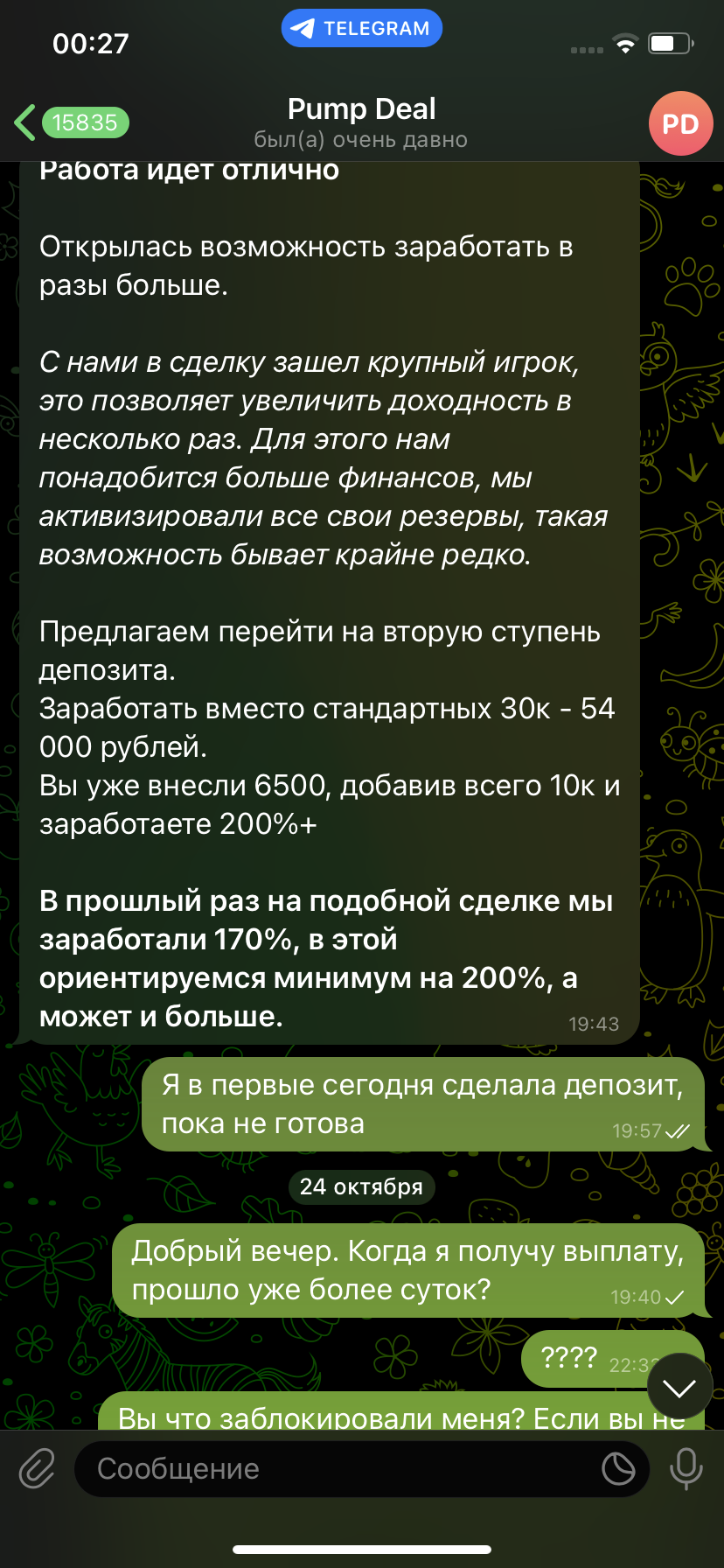Image resolution: width=724 pixels, height=1568 pixels.
Task: Tap the attach paperclip icon
Action: point(37,1468)
